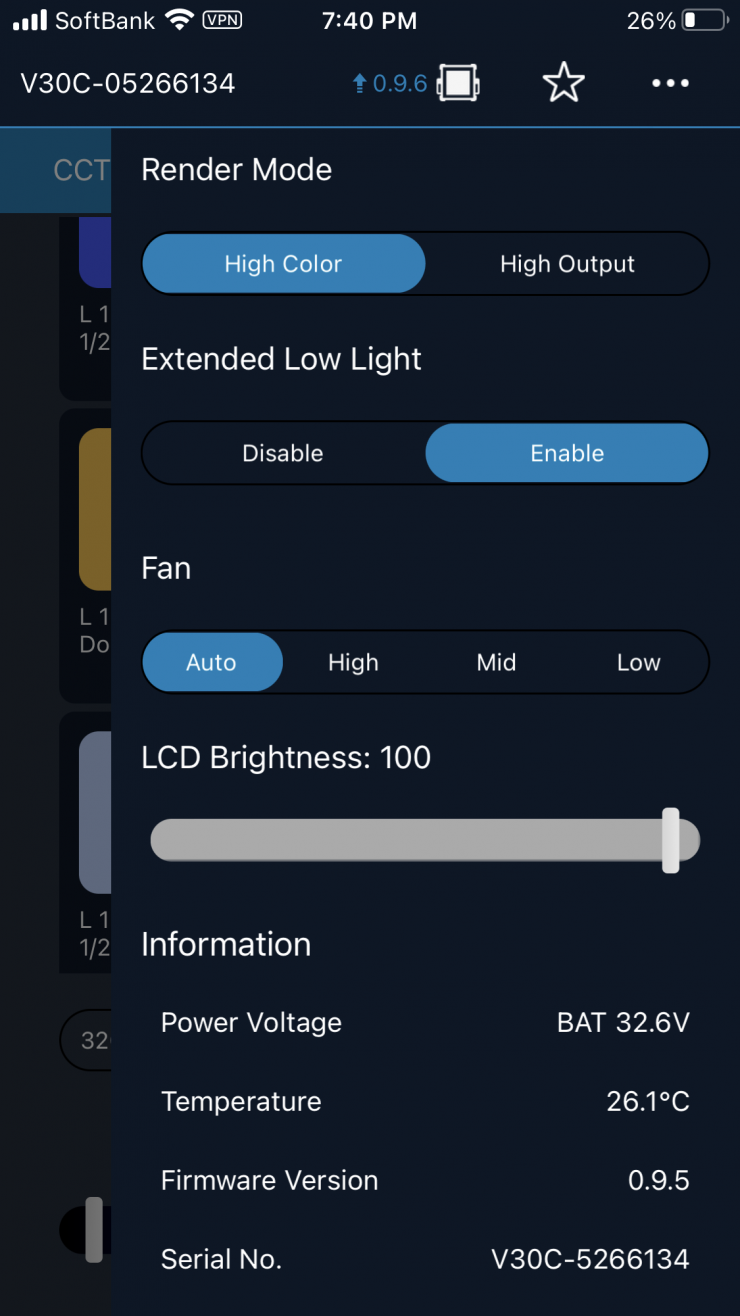This screenshot has height=1316, width=740.
Task: Add this light to favorites
Action: click(x=563, y=83)
